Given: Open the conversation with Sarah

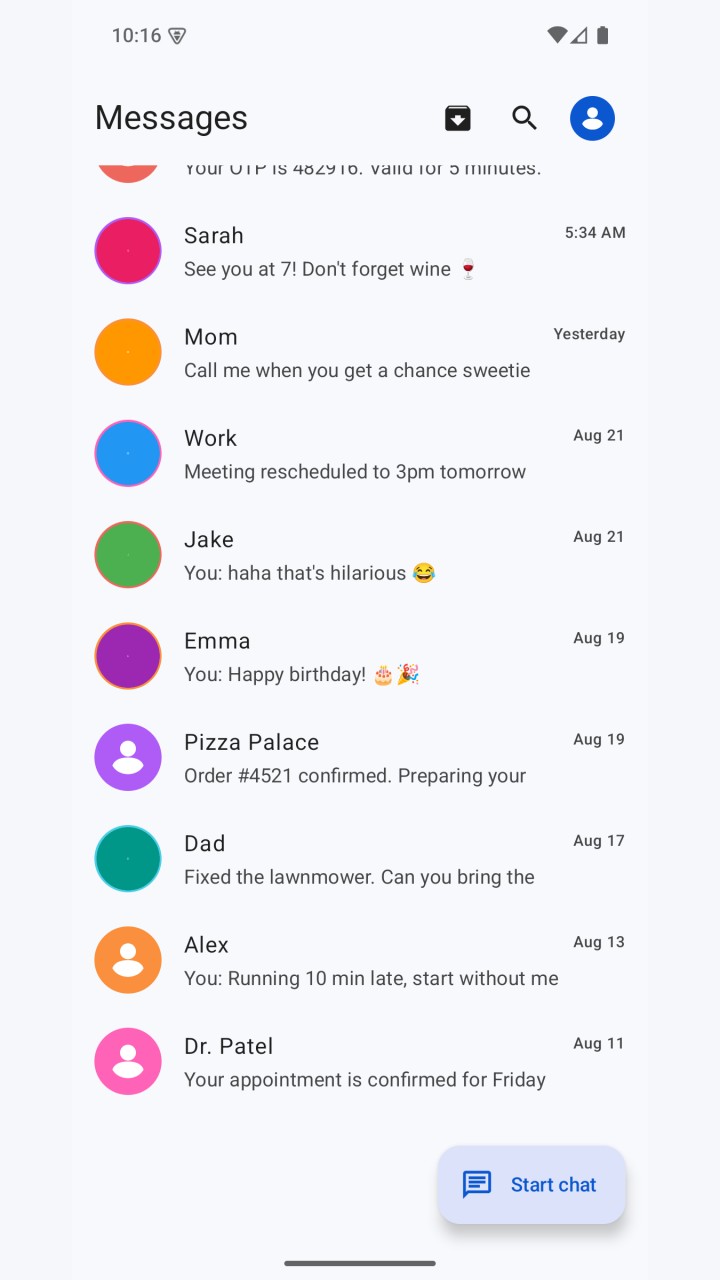Looking at the screenshot, I should click(x=360, y=251).
